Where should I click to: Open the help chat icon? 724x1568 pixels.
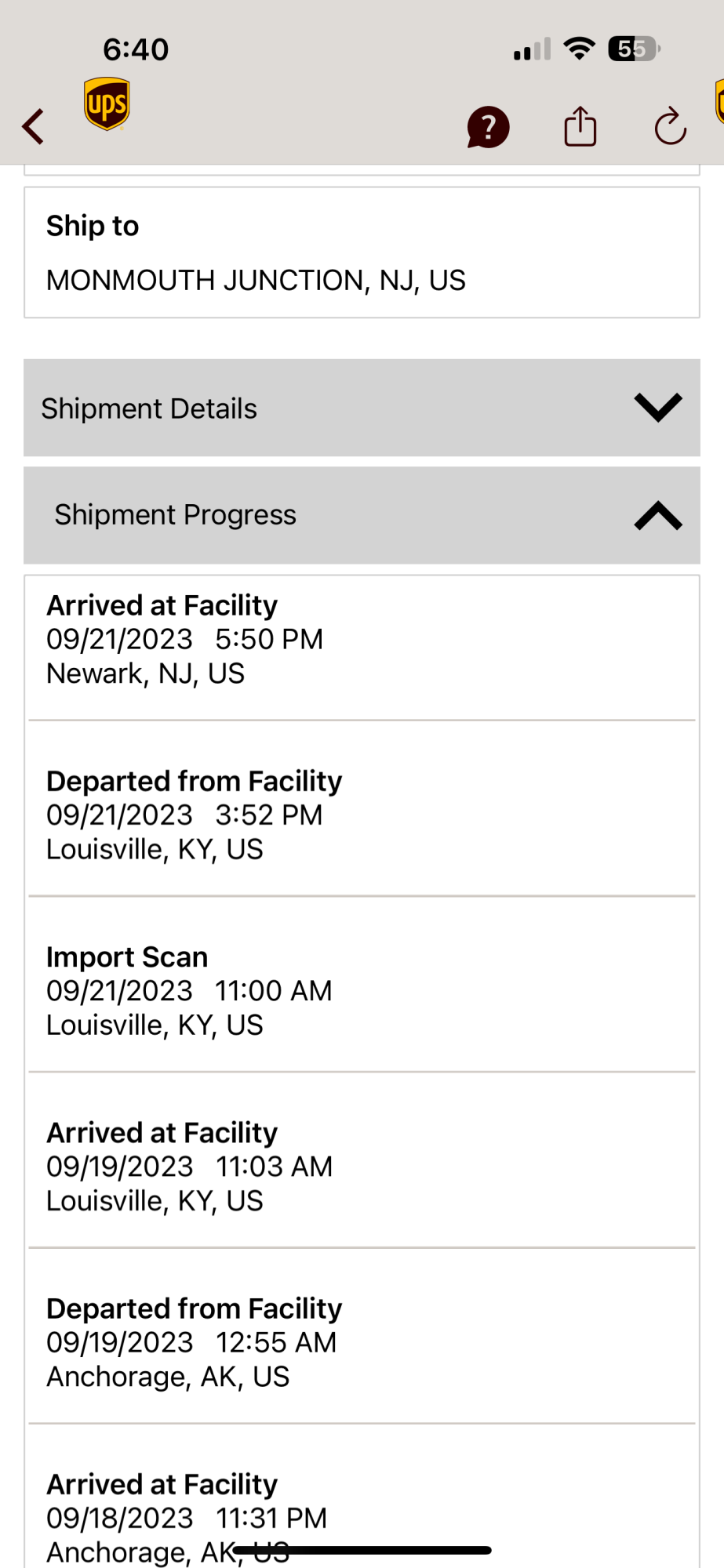pos(488,127)
